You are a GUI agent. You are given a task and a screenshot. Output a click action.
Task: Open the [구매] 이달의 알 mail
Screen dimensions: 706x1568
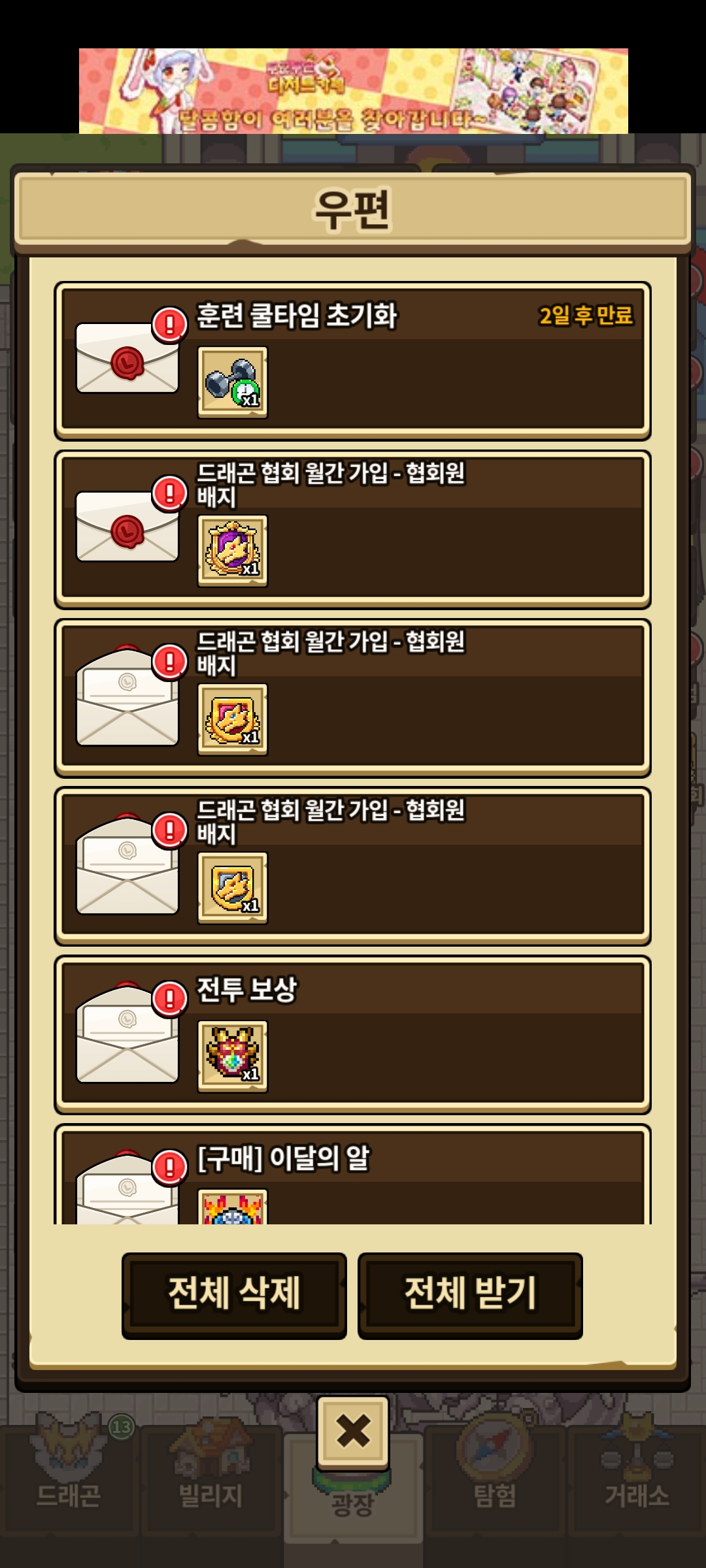click(x=353, y=1176)
